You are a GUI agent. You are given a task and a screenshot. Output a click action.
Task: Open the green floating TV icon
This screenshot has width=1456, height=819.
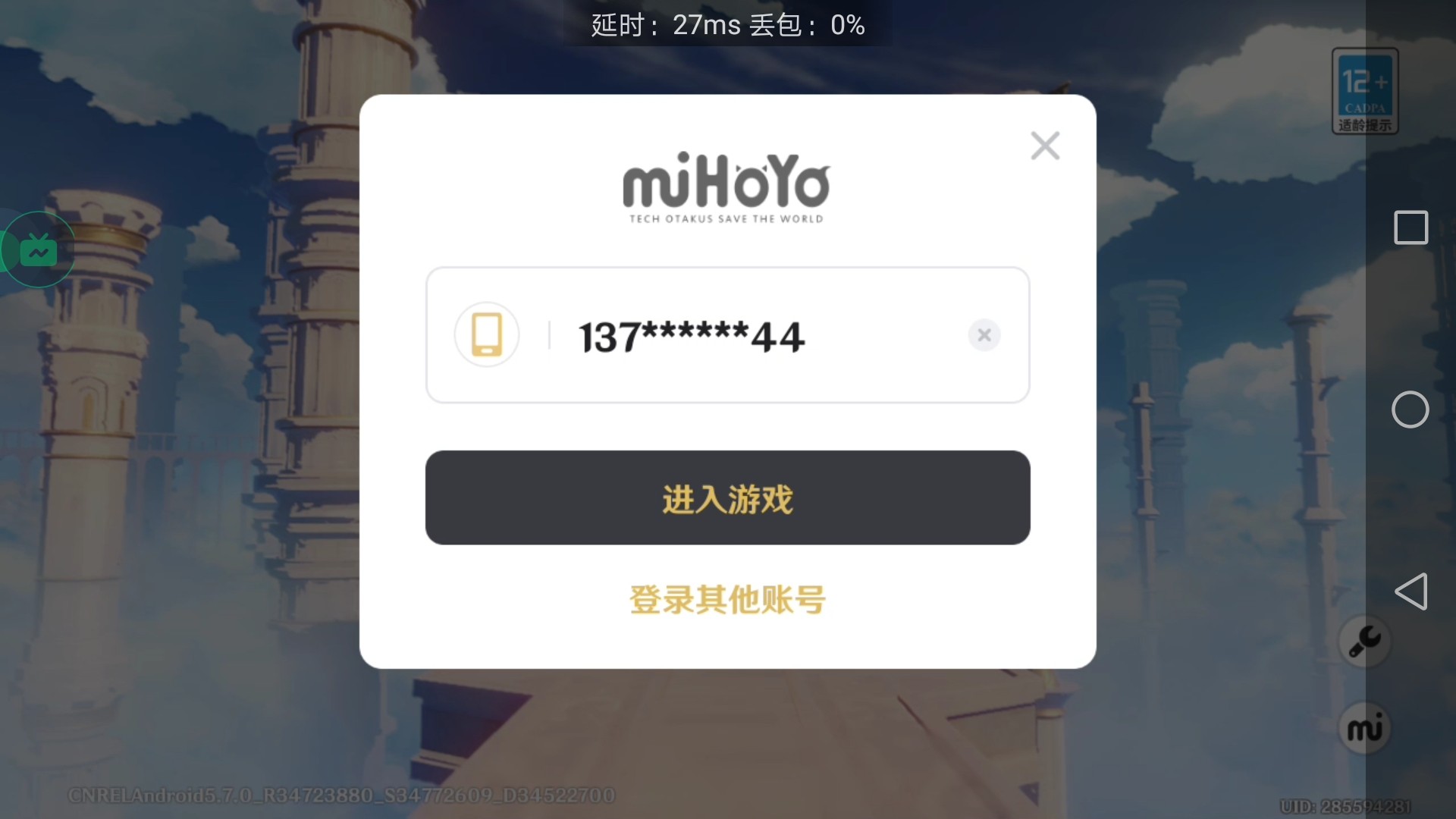tap(38, 249)
